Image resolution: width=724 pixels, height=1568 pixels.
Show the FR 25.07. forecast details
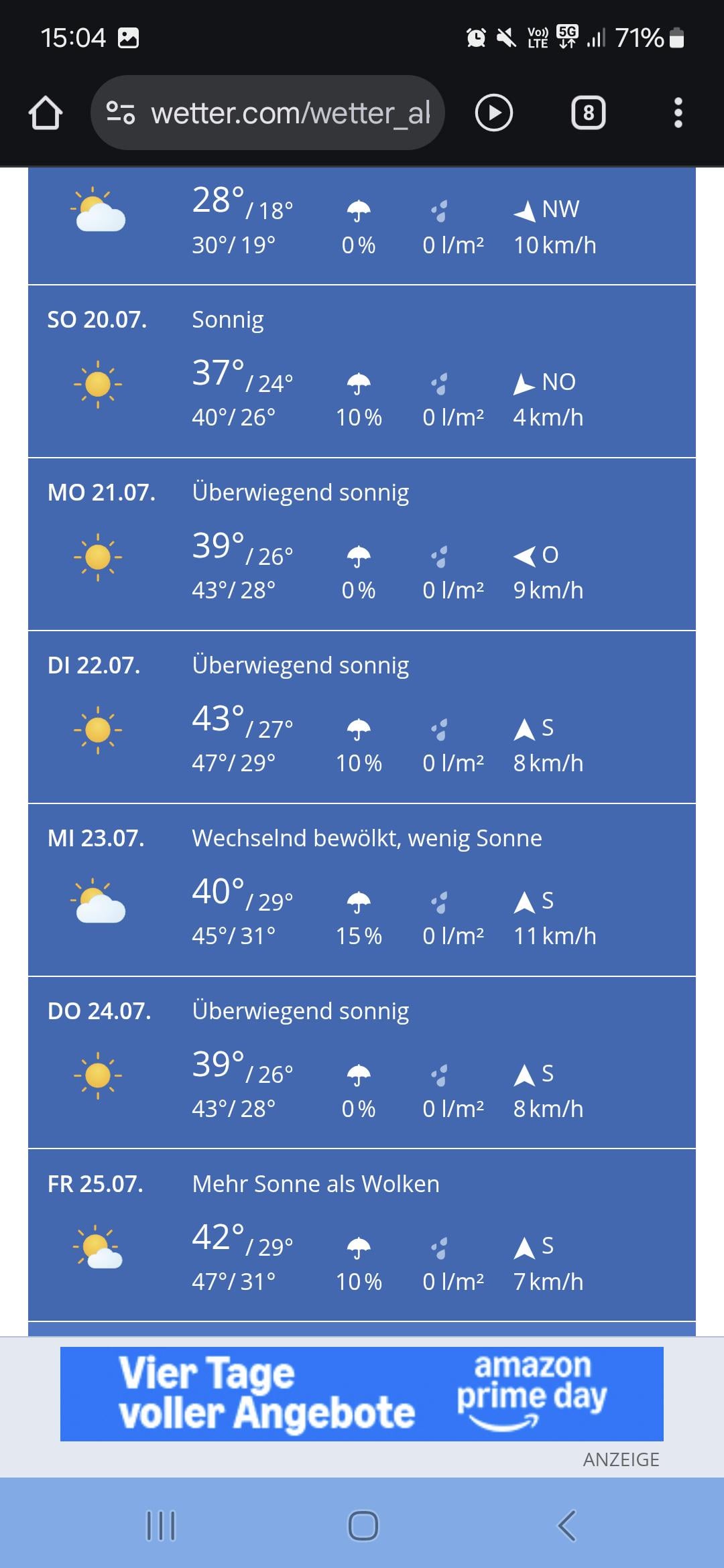362,1236
